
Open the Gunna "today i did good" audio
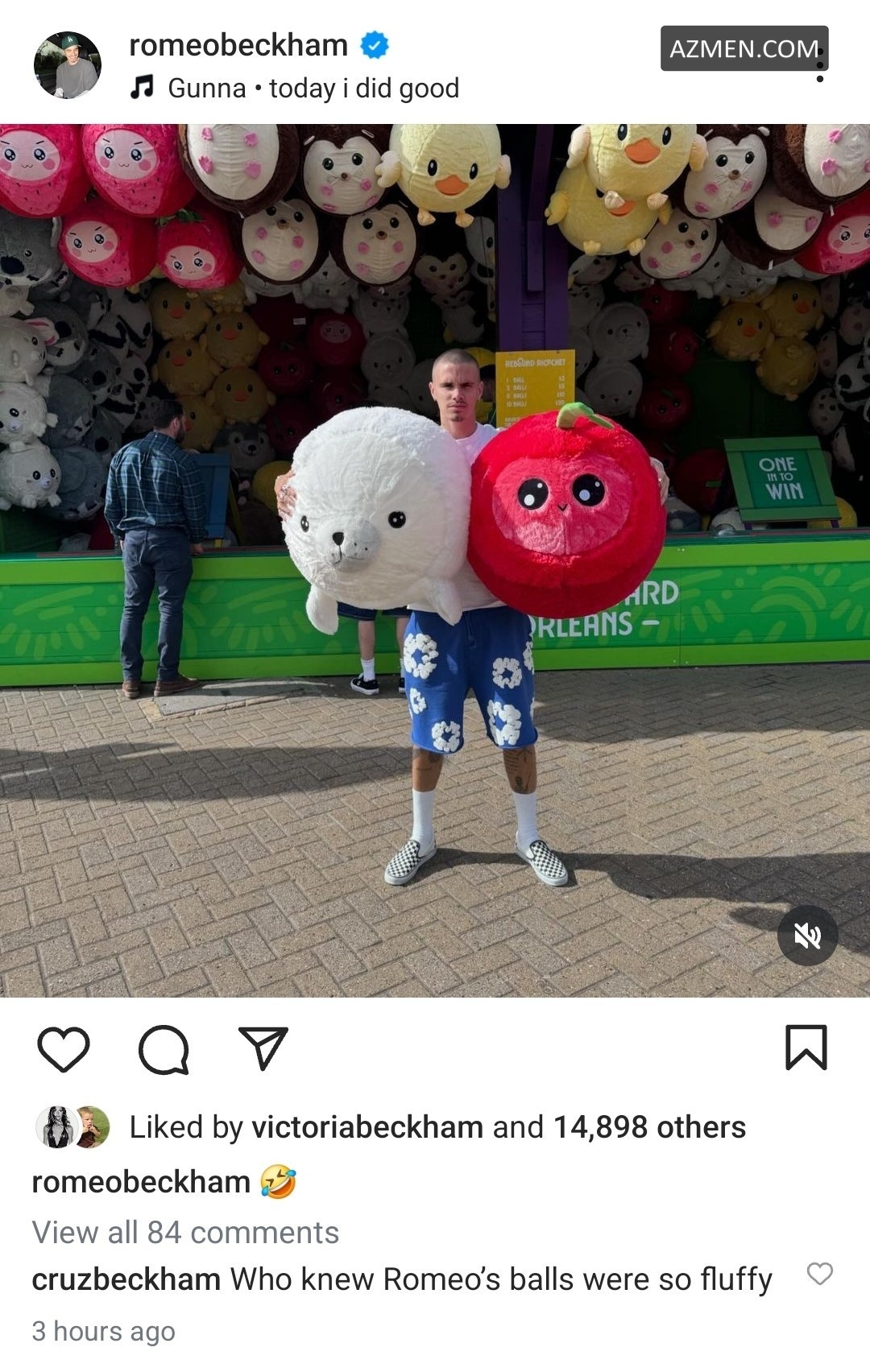(x=313, y=88)
